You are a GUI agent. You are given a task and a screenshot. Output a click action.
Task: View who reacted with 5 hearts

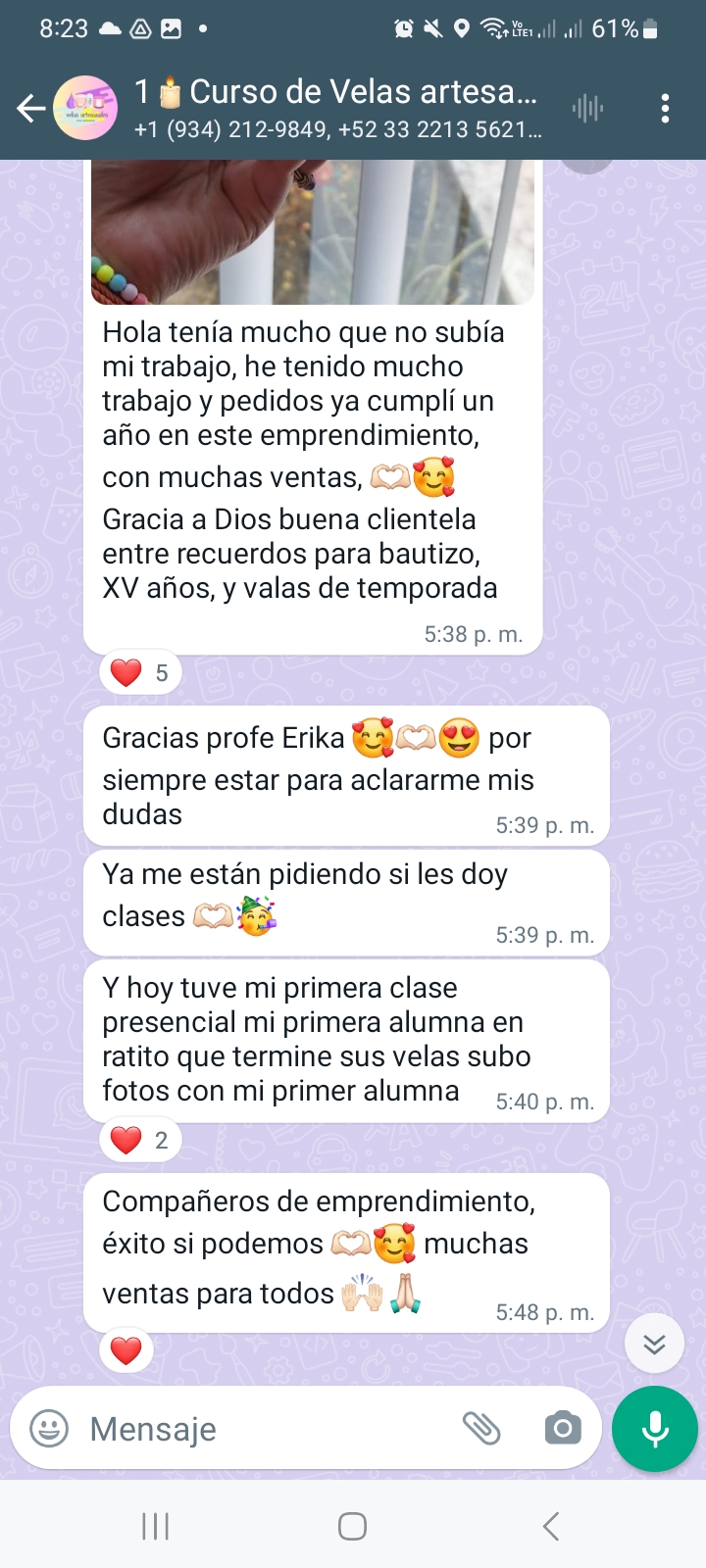139,672
